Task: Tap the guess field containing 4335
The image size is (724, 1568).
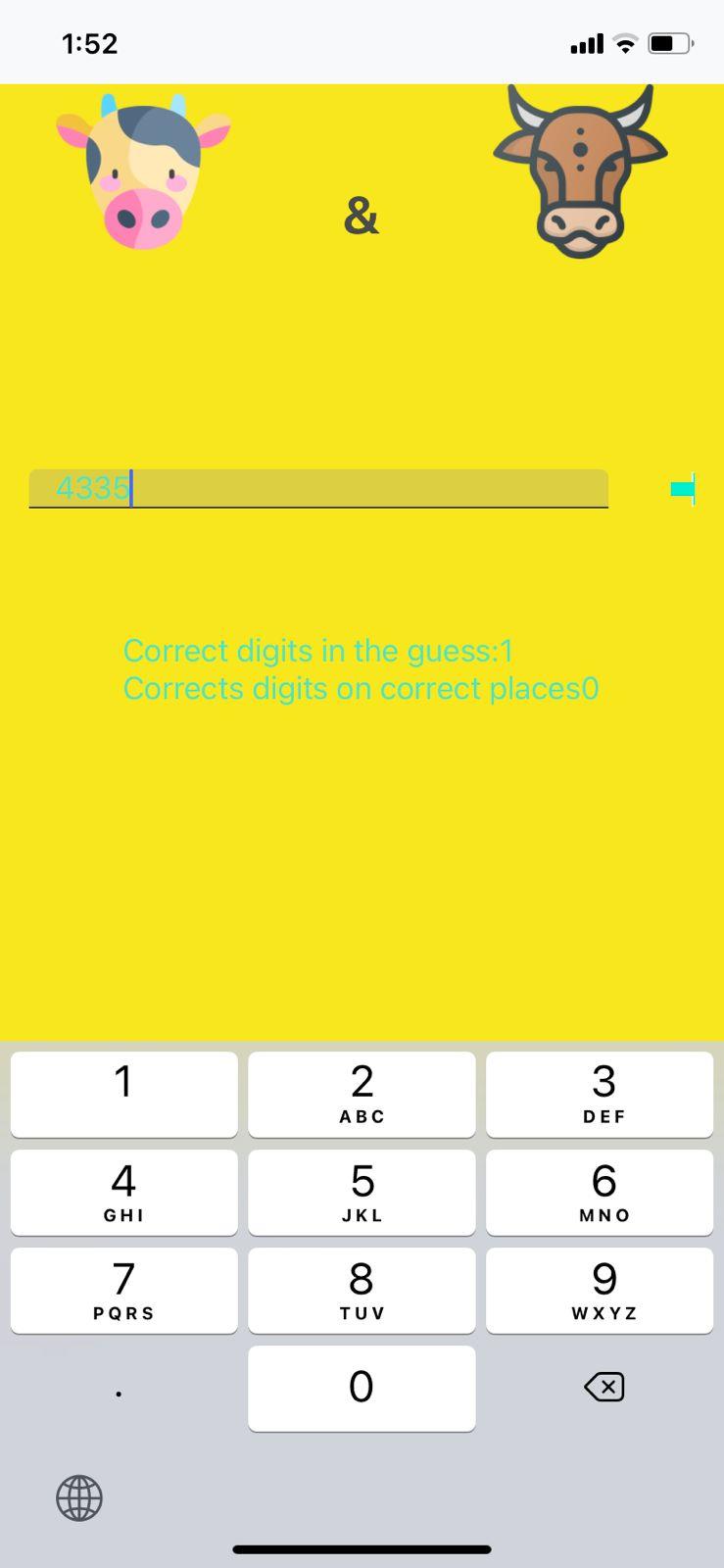Action: 318,488
